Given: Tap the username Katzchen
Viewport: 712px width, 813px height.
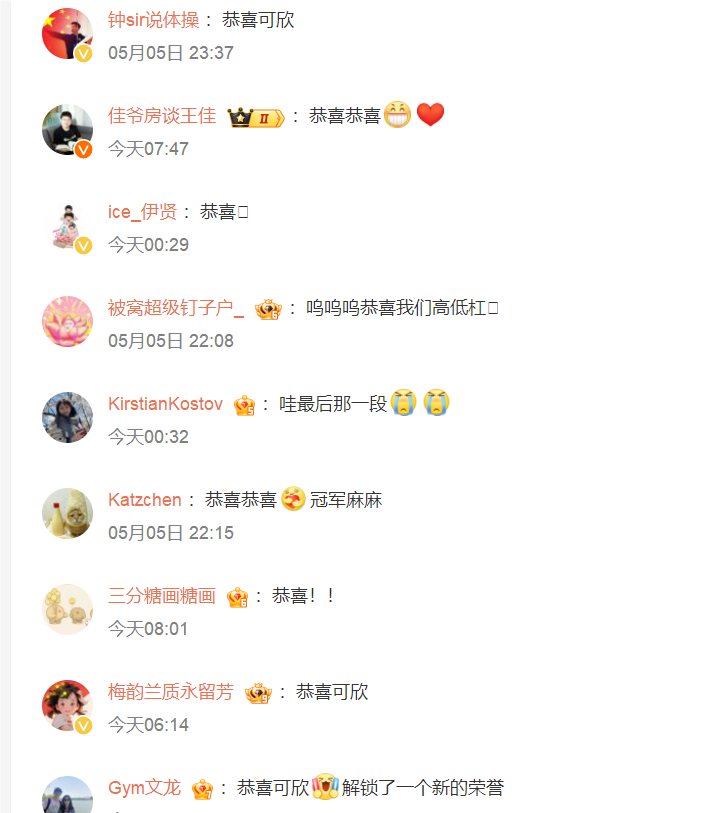Looking at the screenshot, I should pos(144,500).
